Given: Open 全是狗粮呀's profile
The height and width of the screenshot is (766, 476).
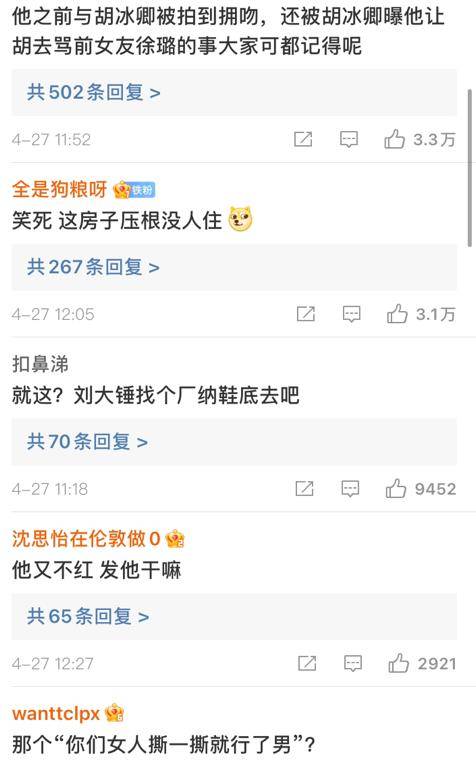Looking at the screenshot, I should pos(59,189).
